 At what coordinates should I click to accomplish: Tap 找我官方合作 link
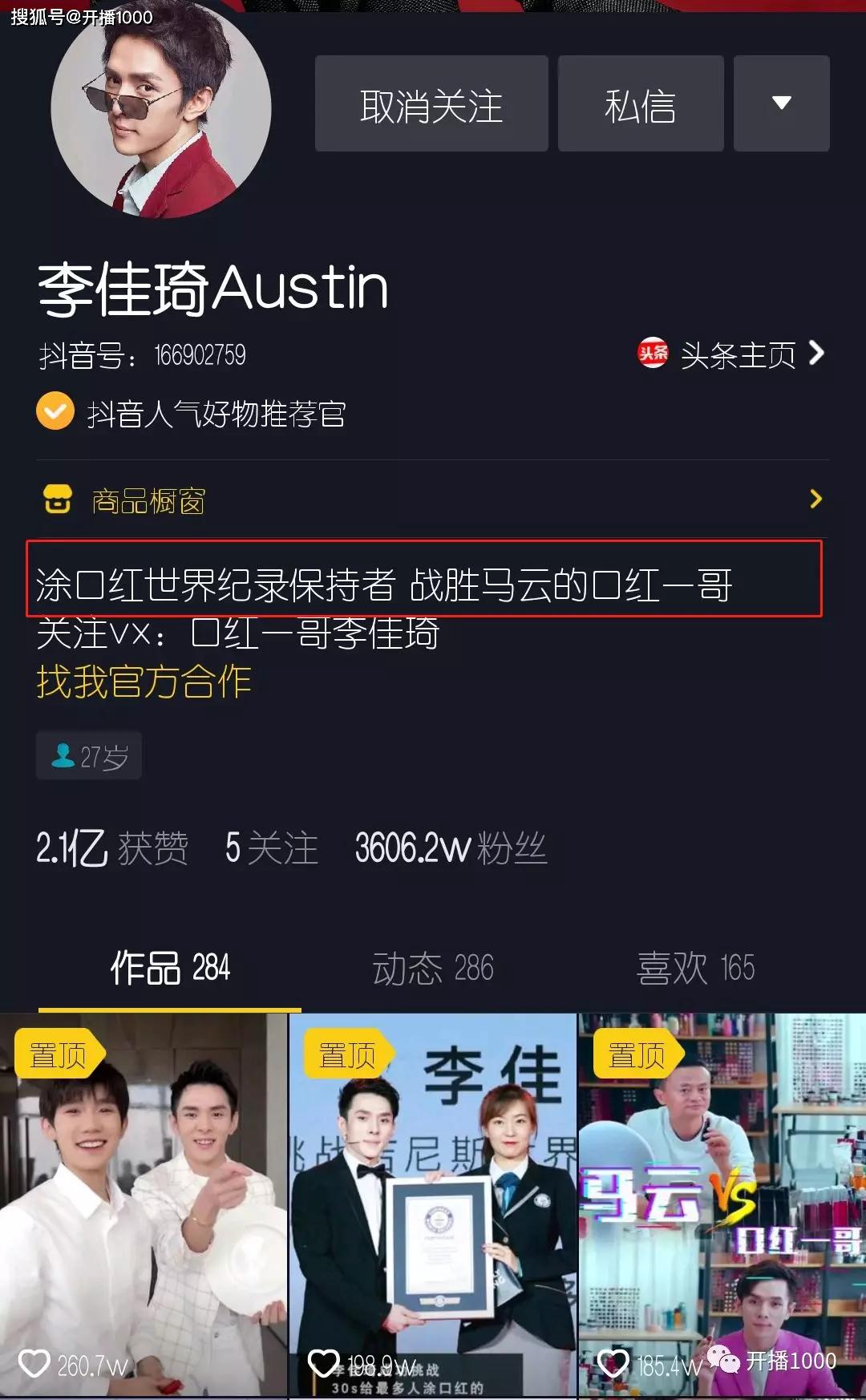144,682
